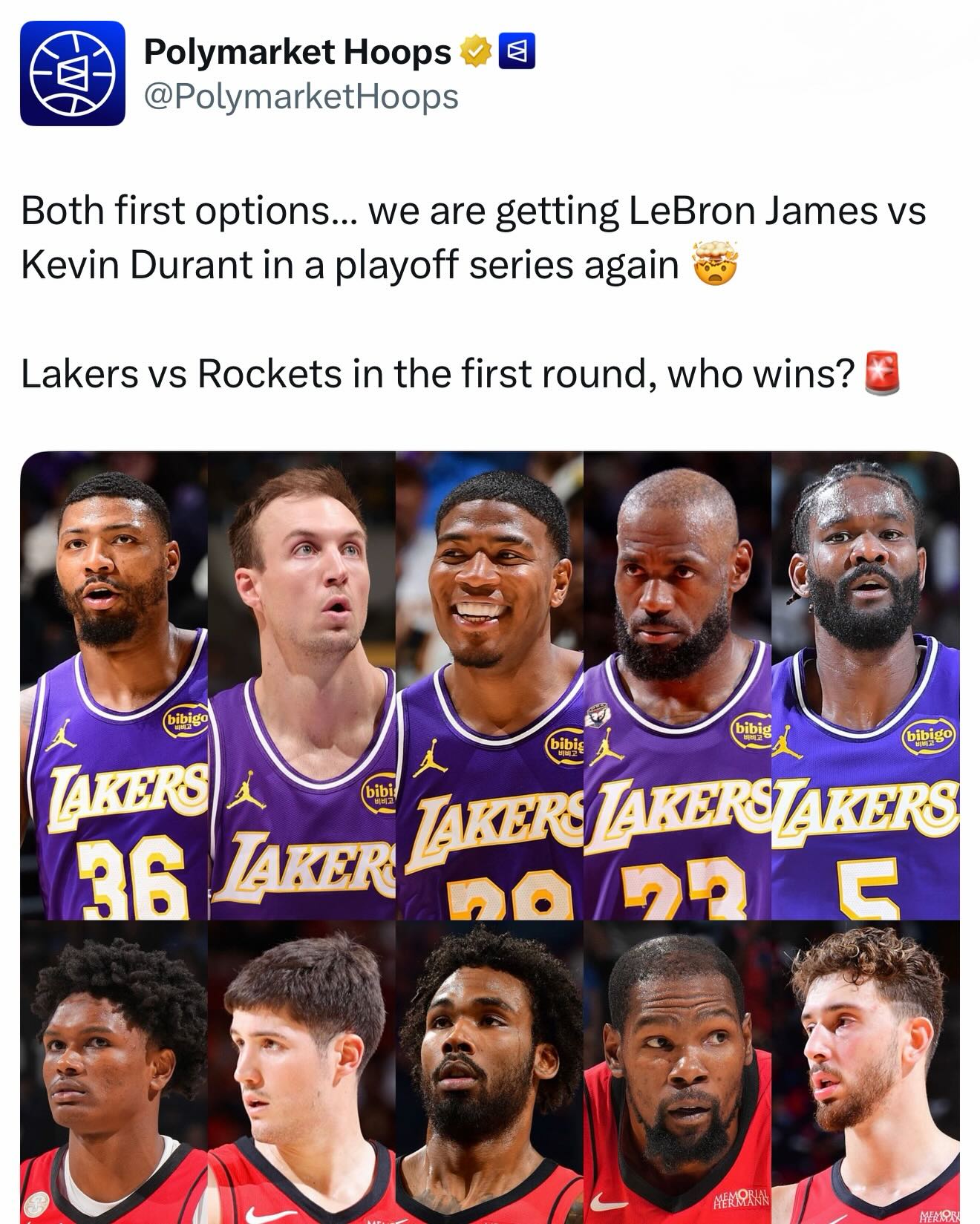
Task: Tap the affiliate badge beside the verified checkmark
Action: 516,52
